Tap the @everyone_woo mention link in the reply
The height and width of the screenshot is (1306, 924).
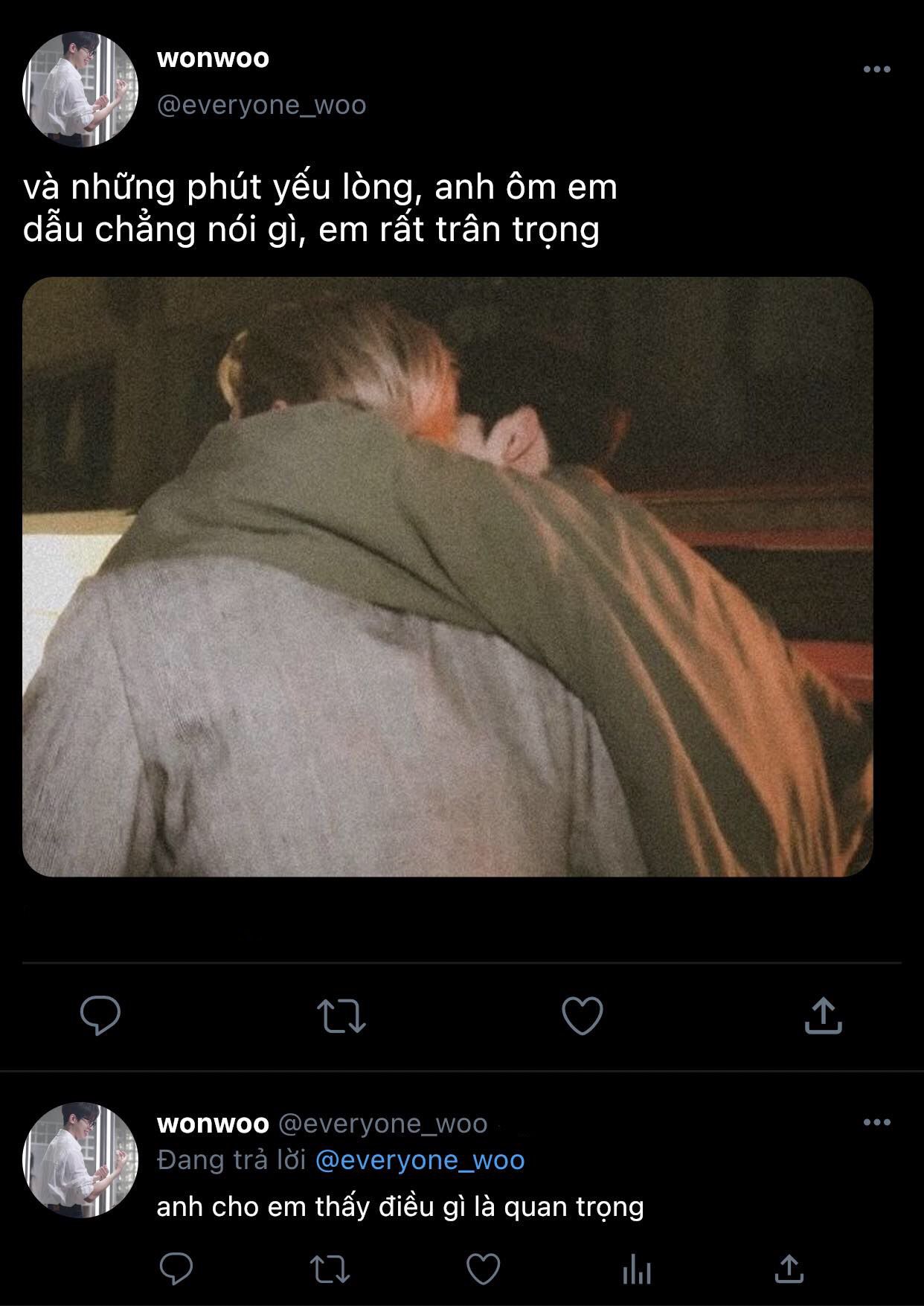[x=420, y=1160]
